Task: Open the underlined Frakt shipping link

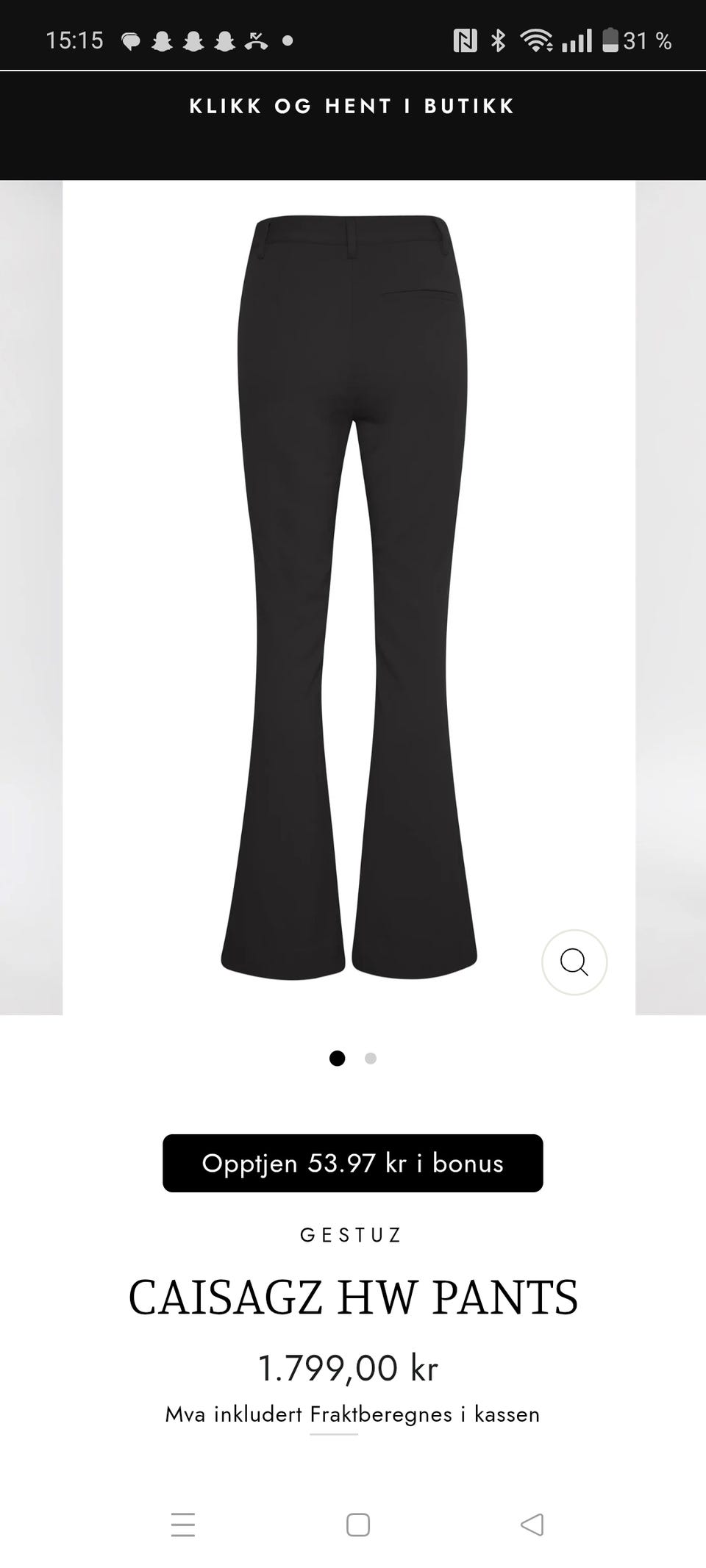Action: point(334,1414)
